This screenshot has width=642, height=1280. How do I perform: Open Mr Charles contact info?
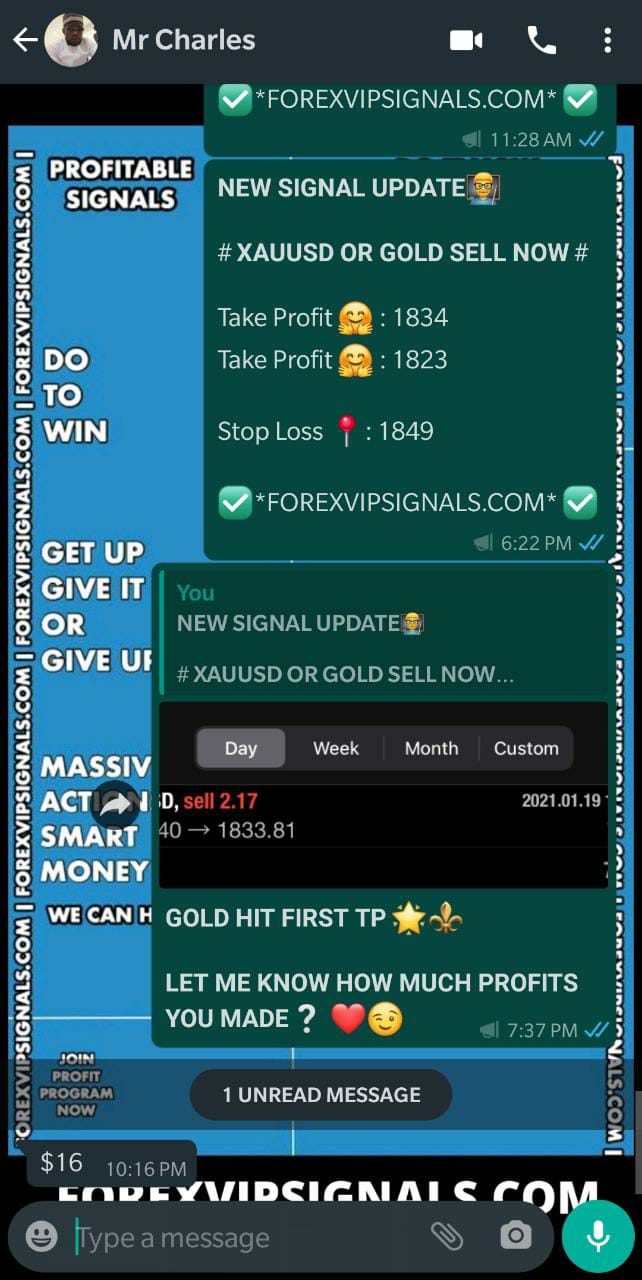tap(183, 41)
